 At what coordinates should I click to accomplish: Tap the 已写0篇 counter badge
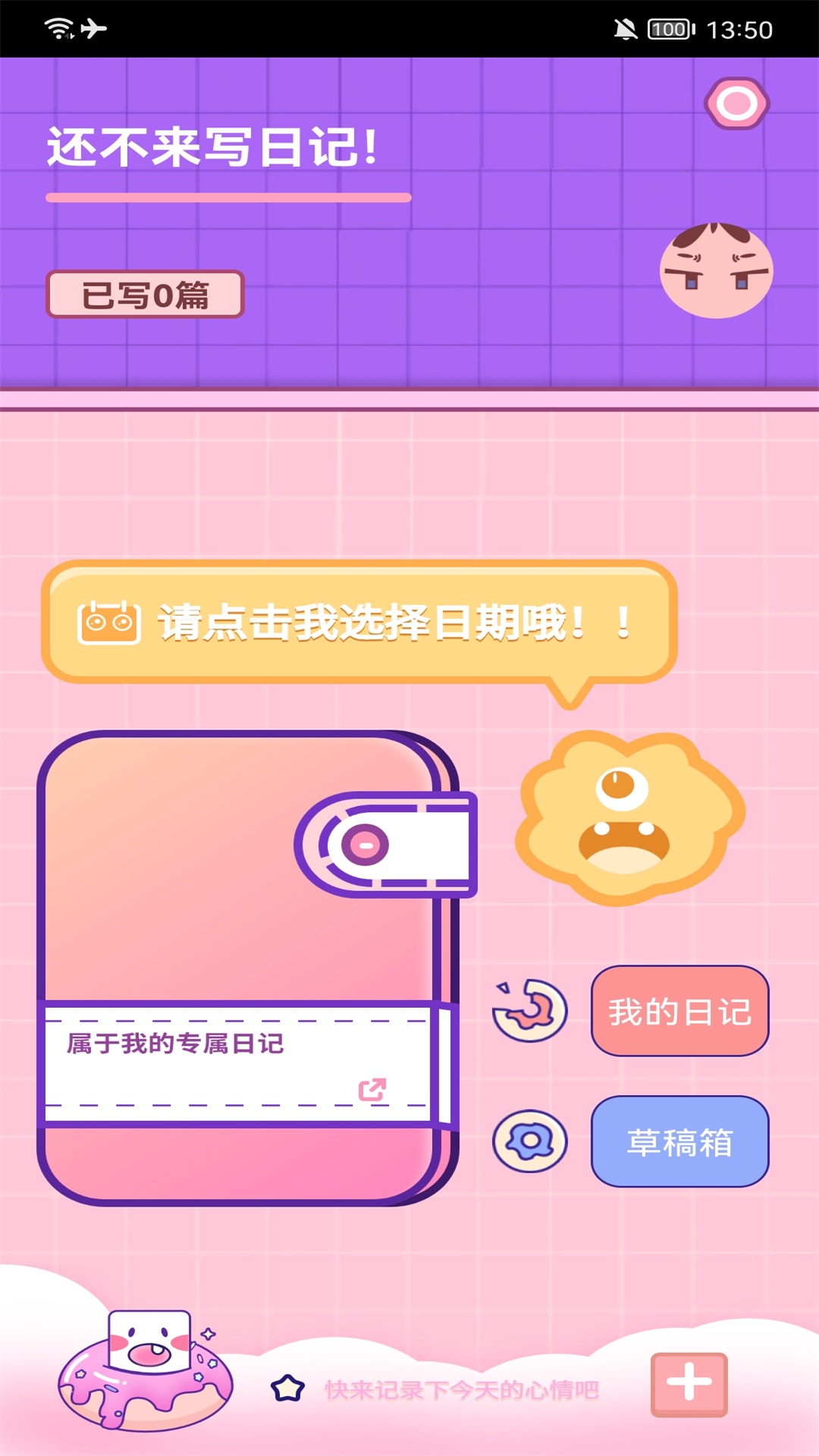(145, 294)
